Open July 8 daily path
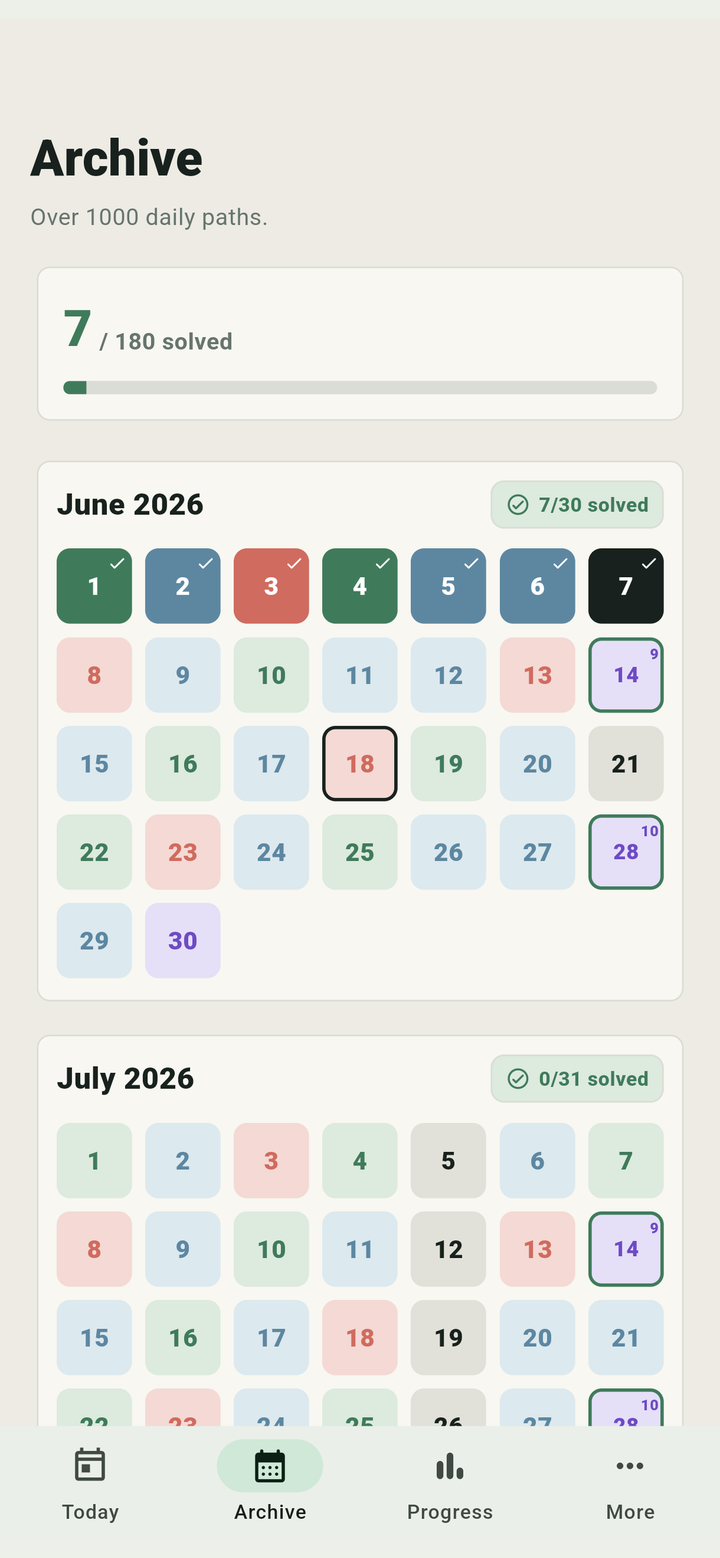Screen dimensions: 720x1558 [94, 1249]
